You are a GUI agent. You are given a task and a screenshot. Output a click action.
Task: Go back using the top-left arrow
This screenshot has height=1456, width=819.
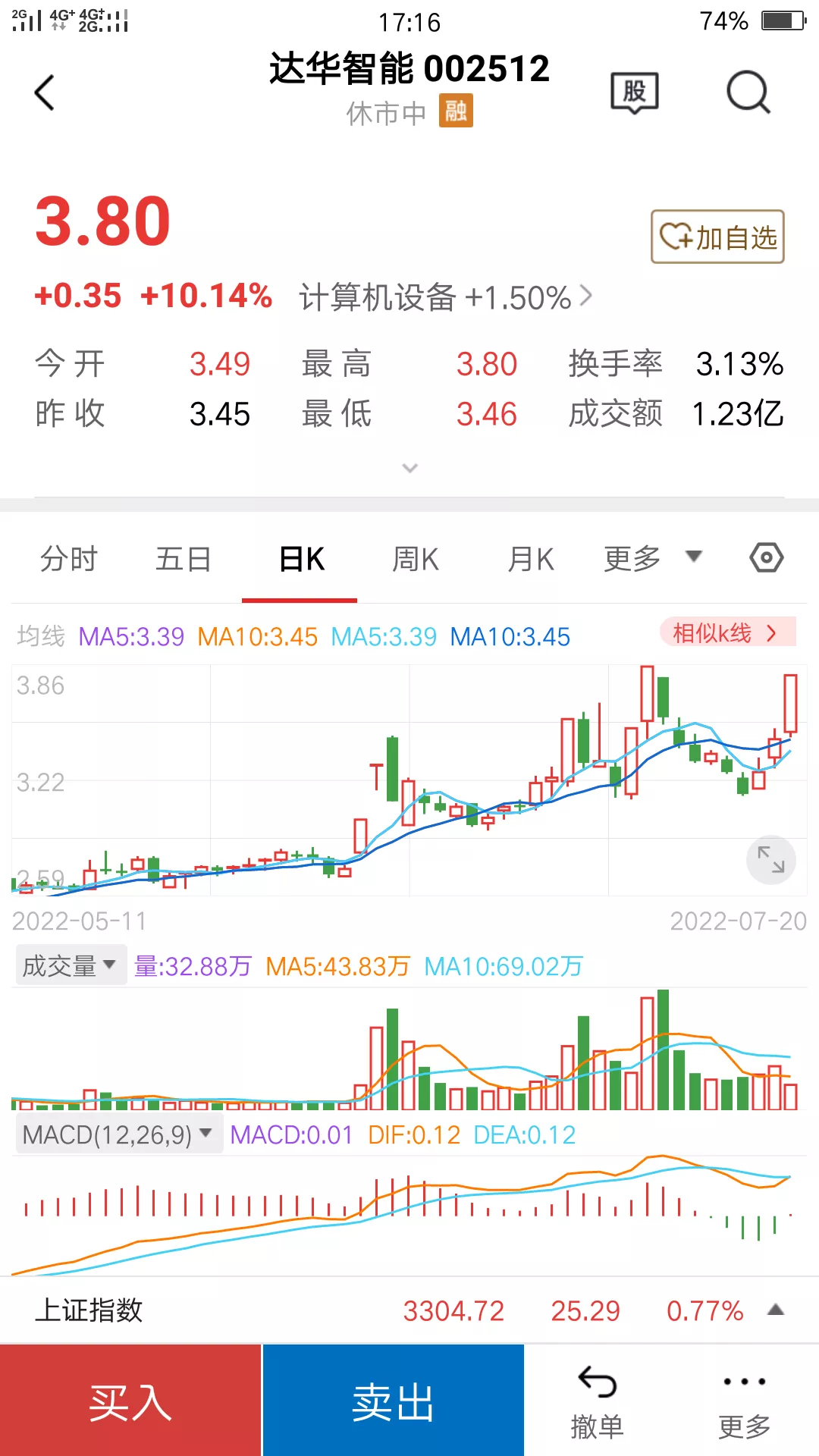click(45, 93)
